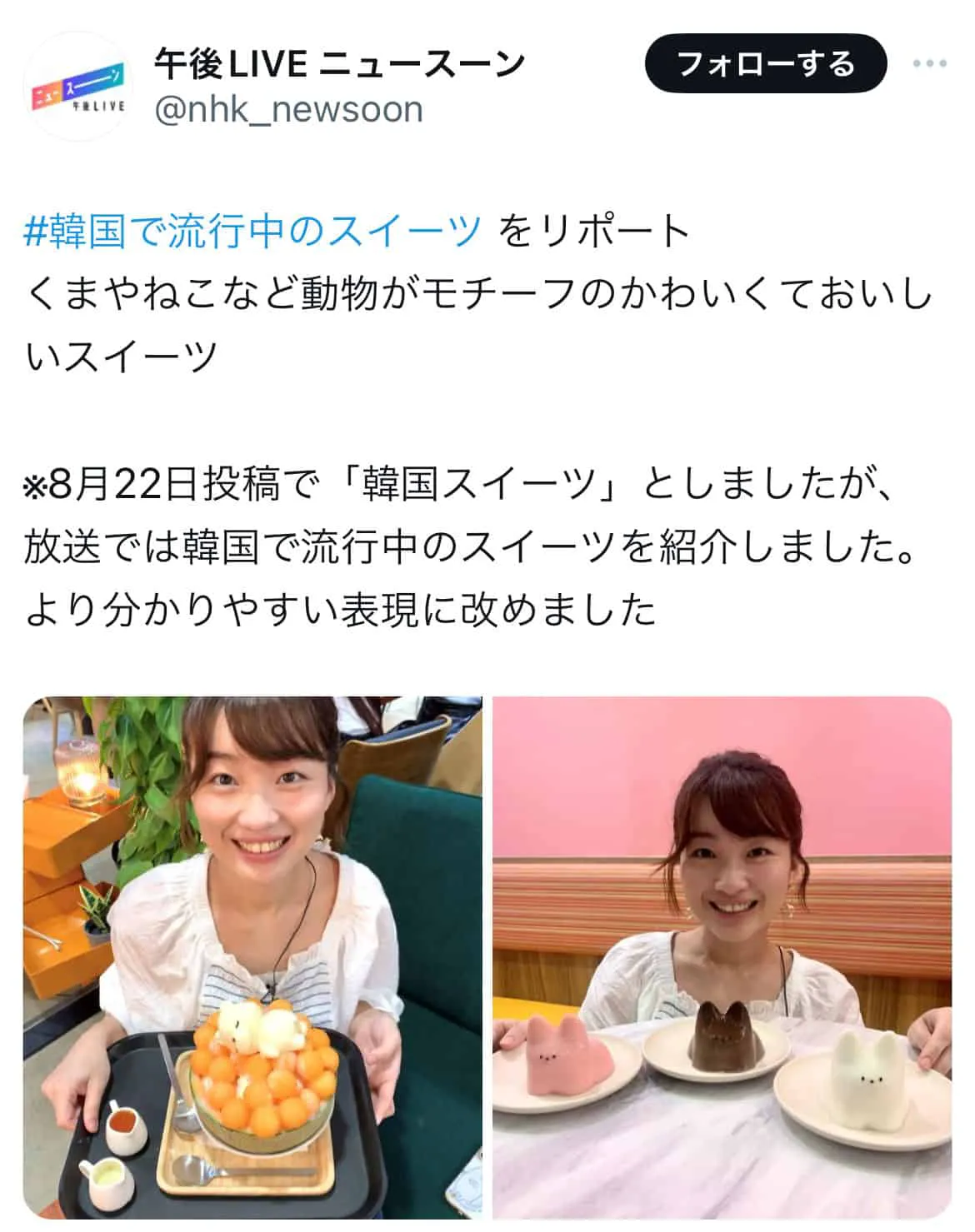Screen dimensions: 975x1232
Task: Open the #韓国で流行中のスイーツ hashtag
Action: (253, 231)
